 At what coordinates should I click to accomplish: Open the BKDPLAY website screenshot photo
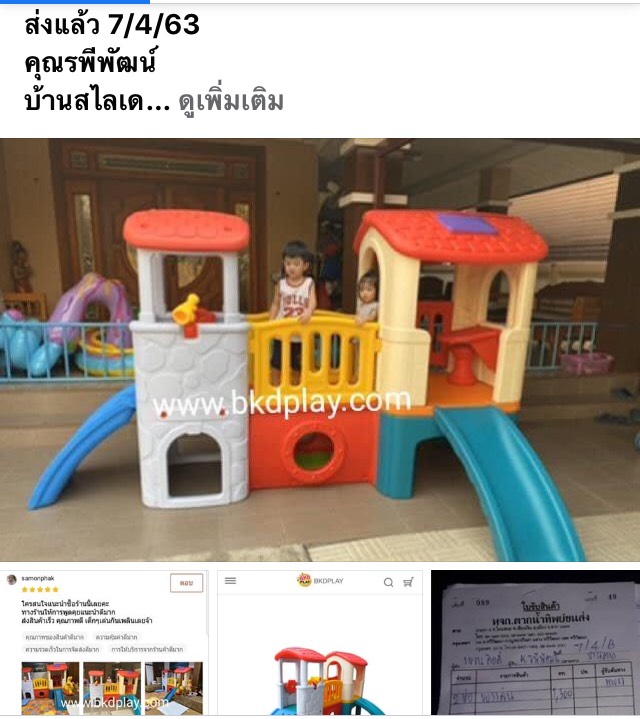[x=320, y=642]
